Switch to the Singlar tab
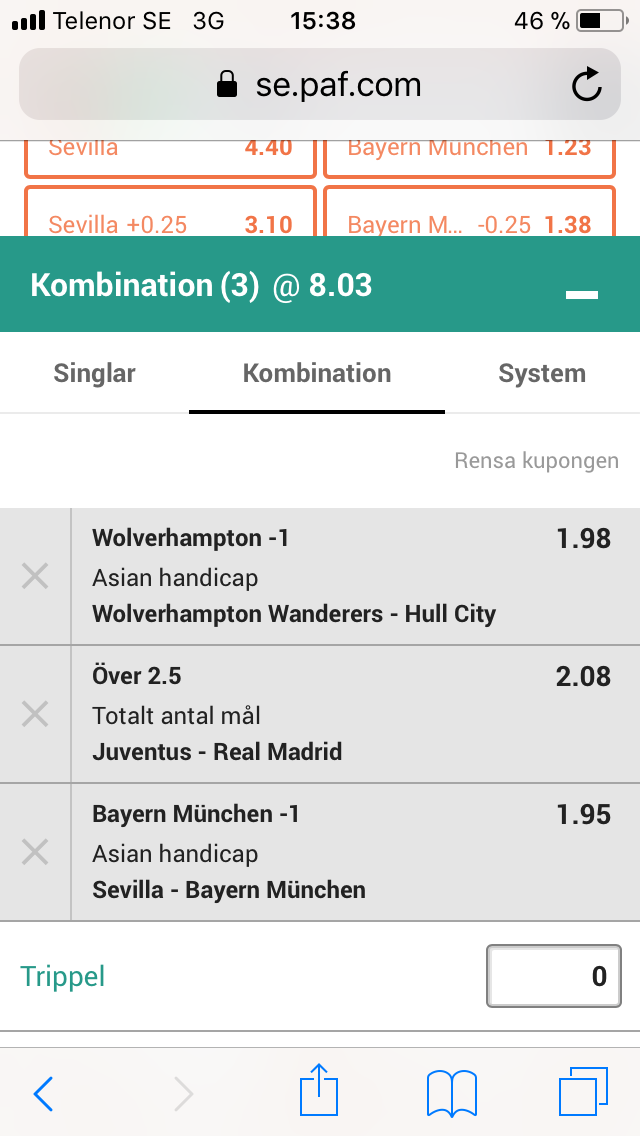 pos(94,373)
